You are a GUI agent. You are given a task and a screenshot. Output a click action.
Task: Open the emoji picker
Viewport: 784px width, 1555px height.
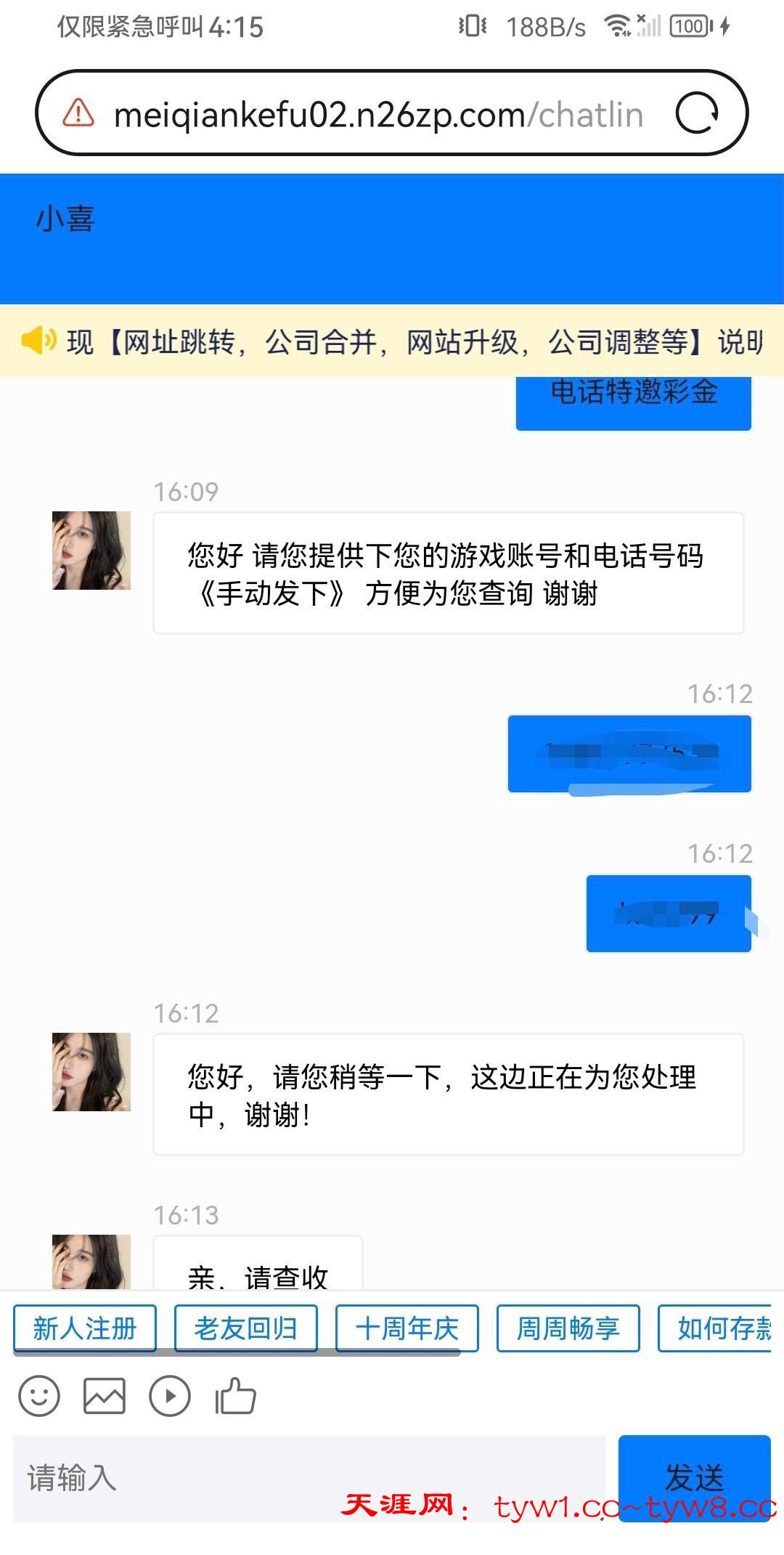[x=39, y=1395]
